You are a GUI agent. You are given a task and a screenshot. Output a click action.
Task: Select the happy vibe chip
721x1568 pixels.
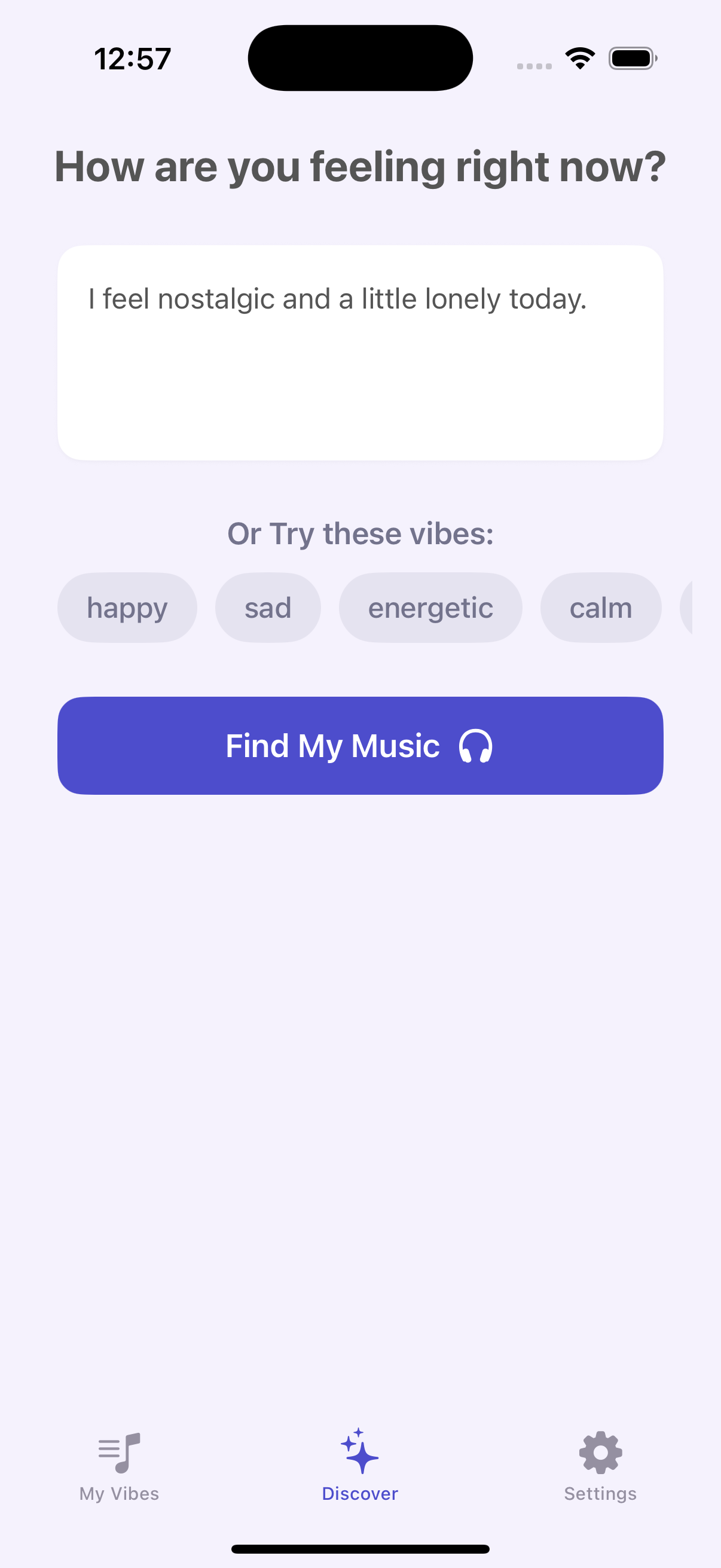click(x=127, y=608)
